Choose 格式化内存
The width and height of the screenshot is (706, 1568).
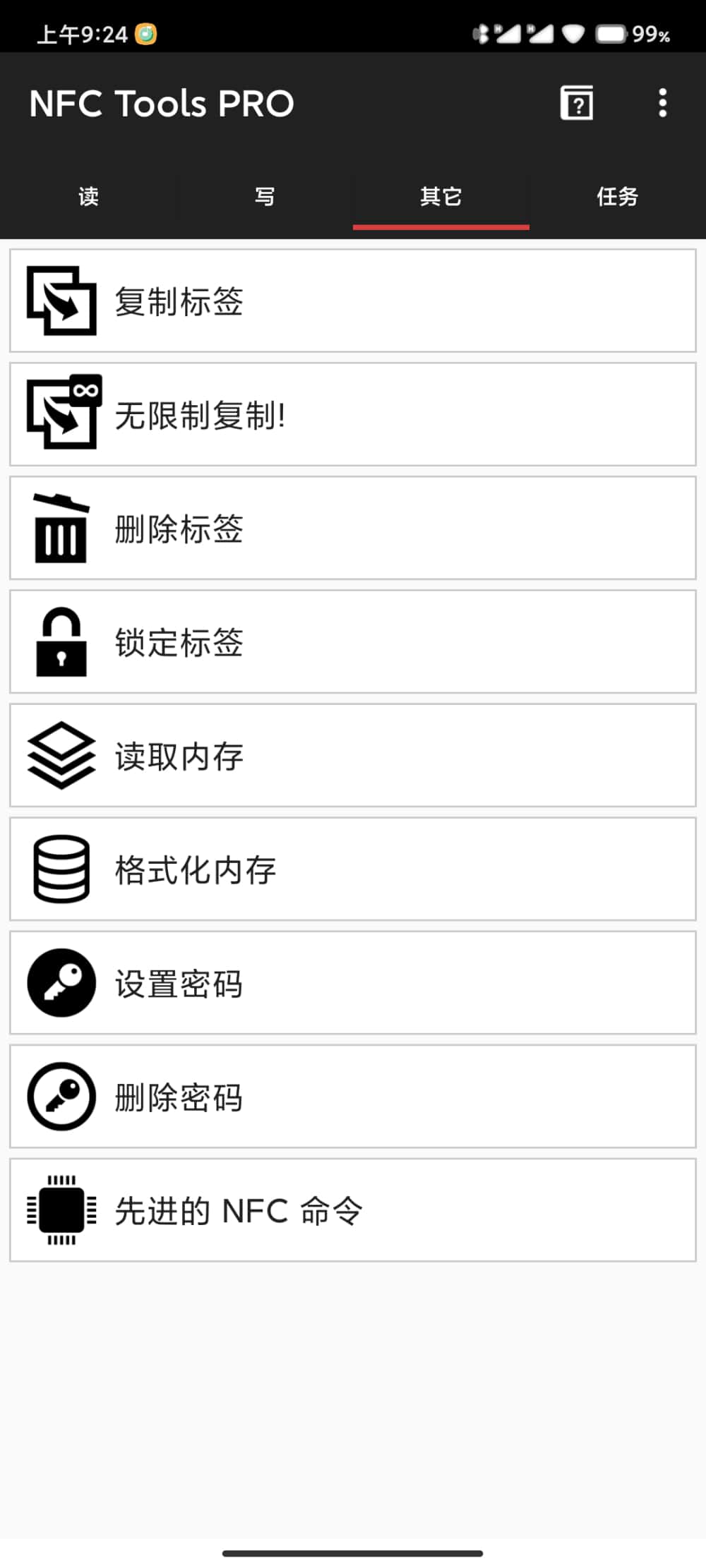[353, 869]
